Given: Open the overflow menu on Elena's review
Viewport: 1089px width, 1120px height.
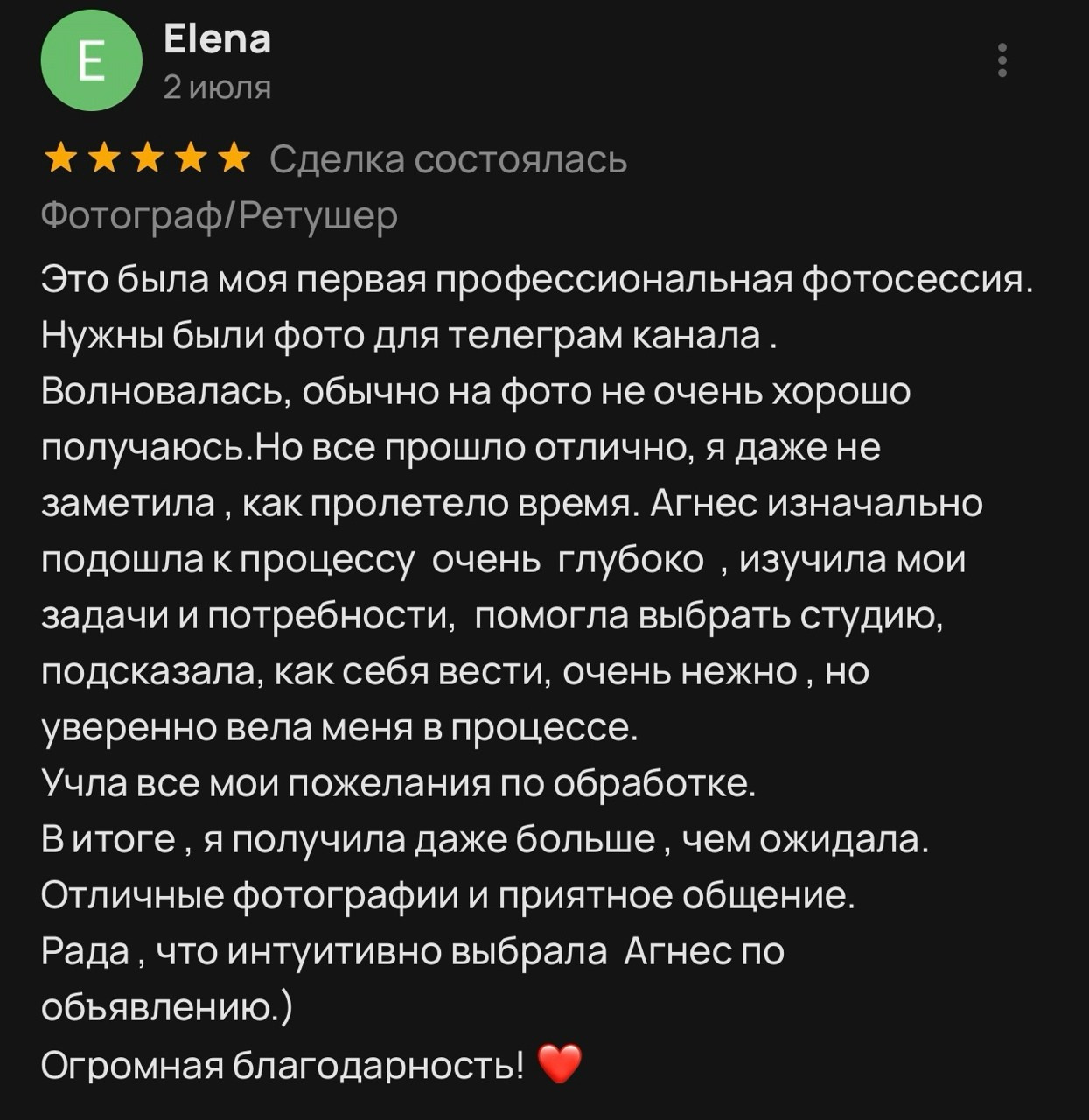Looking at the screenshot, I should click(1002, 60).
